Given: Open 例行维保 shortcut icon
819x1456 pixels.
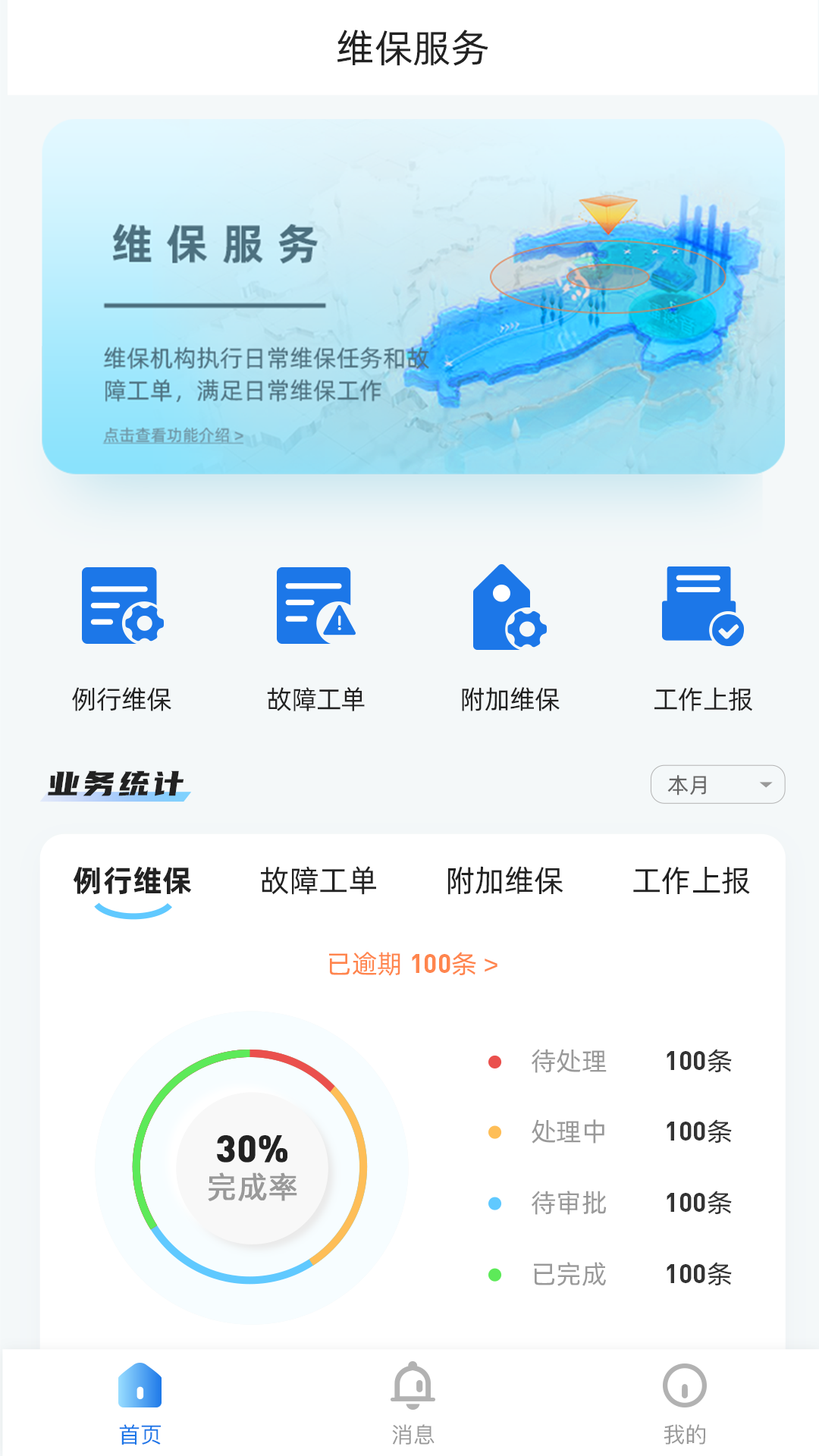Looking at the screenshot, I should pos(122,605).
